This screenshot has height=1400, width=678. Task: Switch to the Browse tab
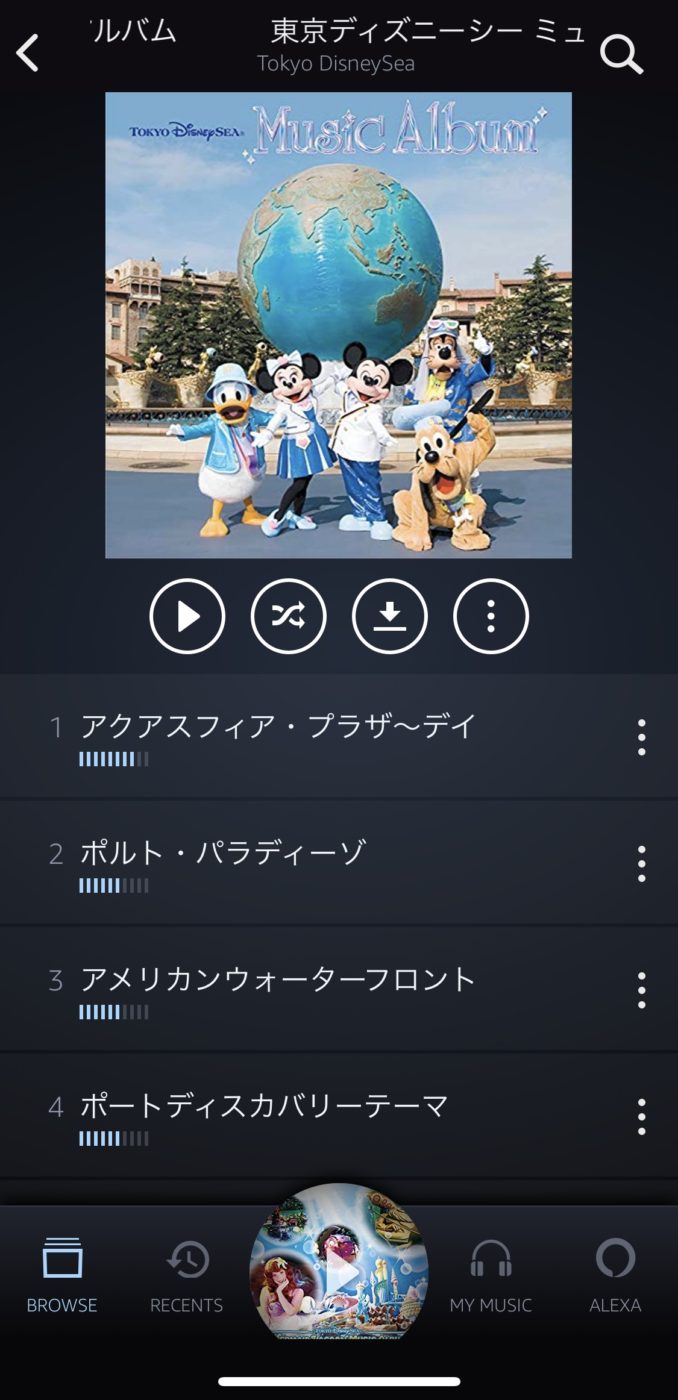(x=62, y=1274)
